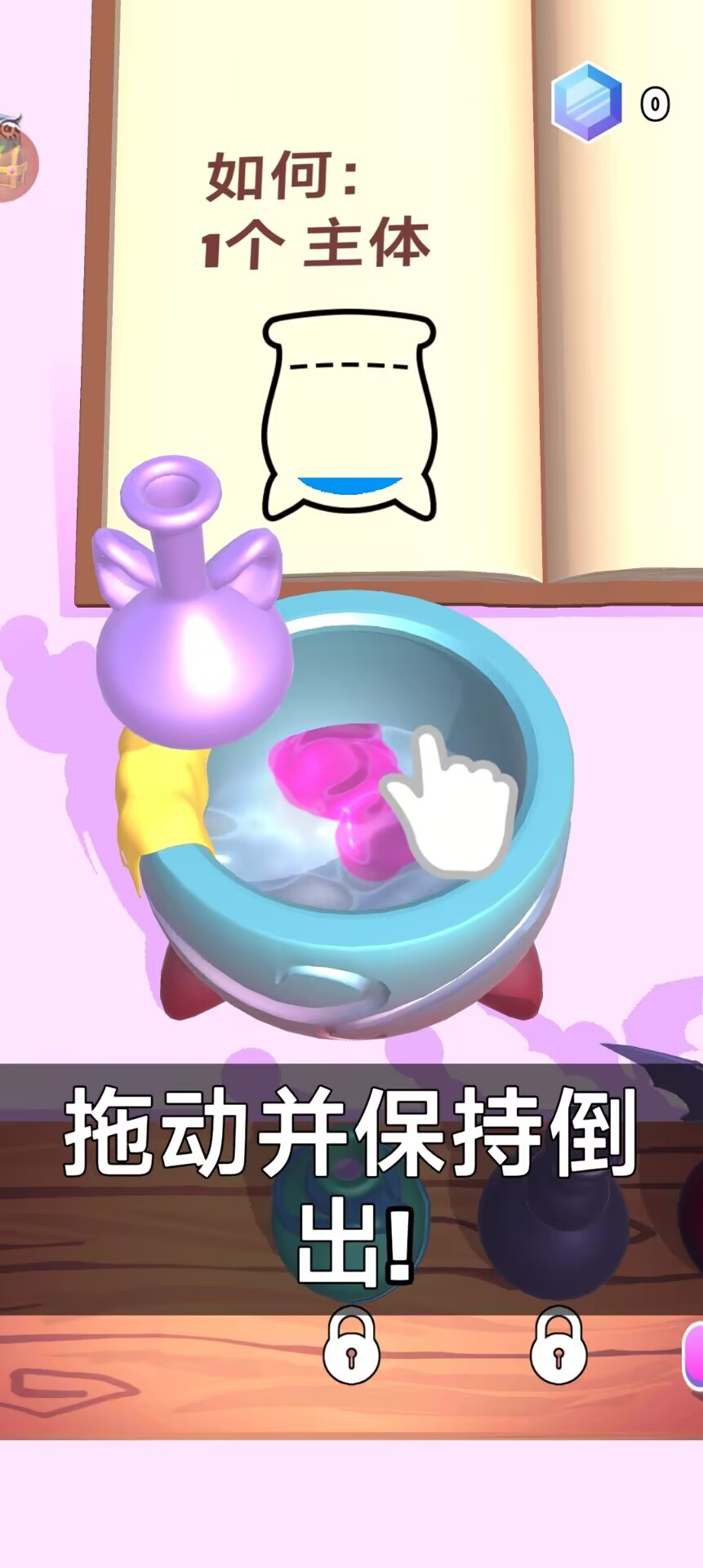Screen dimensions: 703x1568
Task: Tap the padlock under the dark purple bottle
Action: tap(558, 1345)
